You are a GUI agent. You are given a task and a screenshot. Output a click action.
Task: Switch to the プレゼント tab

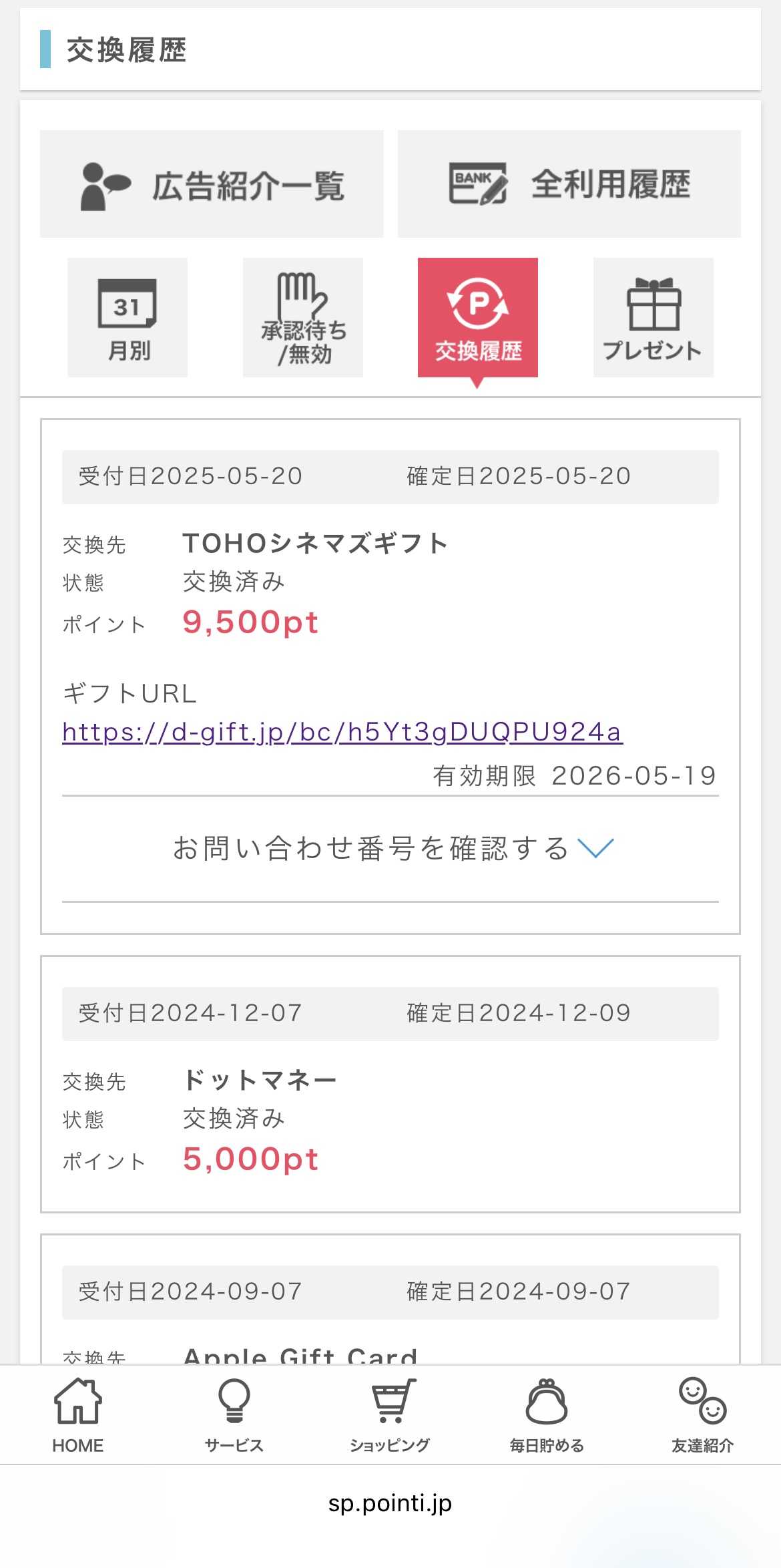(654, 317)
